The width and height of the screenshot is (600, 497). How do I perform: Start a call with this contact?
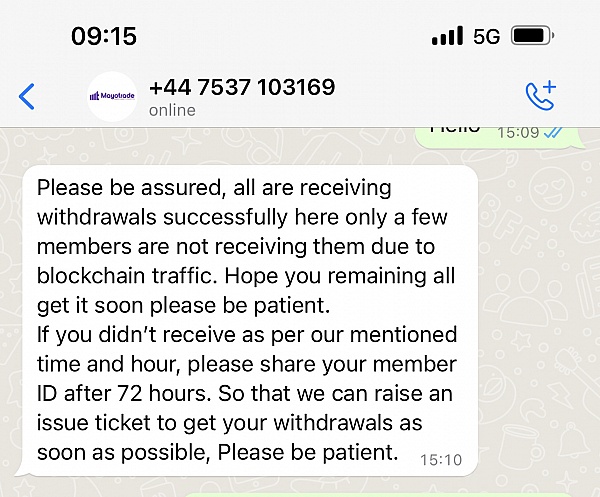click(x=540, y=96)
